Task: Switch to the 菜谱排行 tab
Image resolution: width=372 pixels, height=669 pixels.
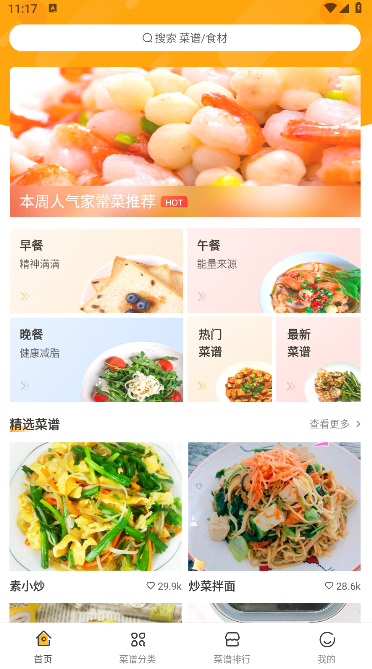Action: [232, 647]
